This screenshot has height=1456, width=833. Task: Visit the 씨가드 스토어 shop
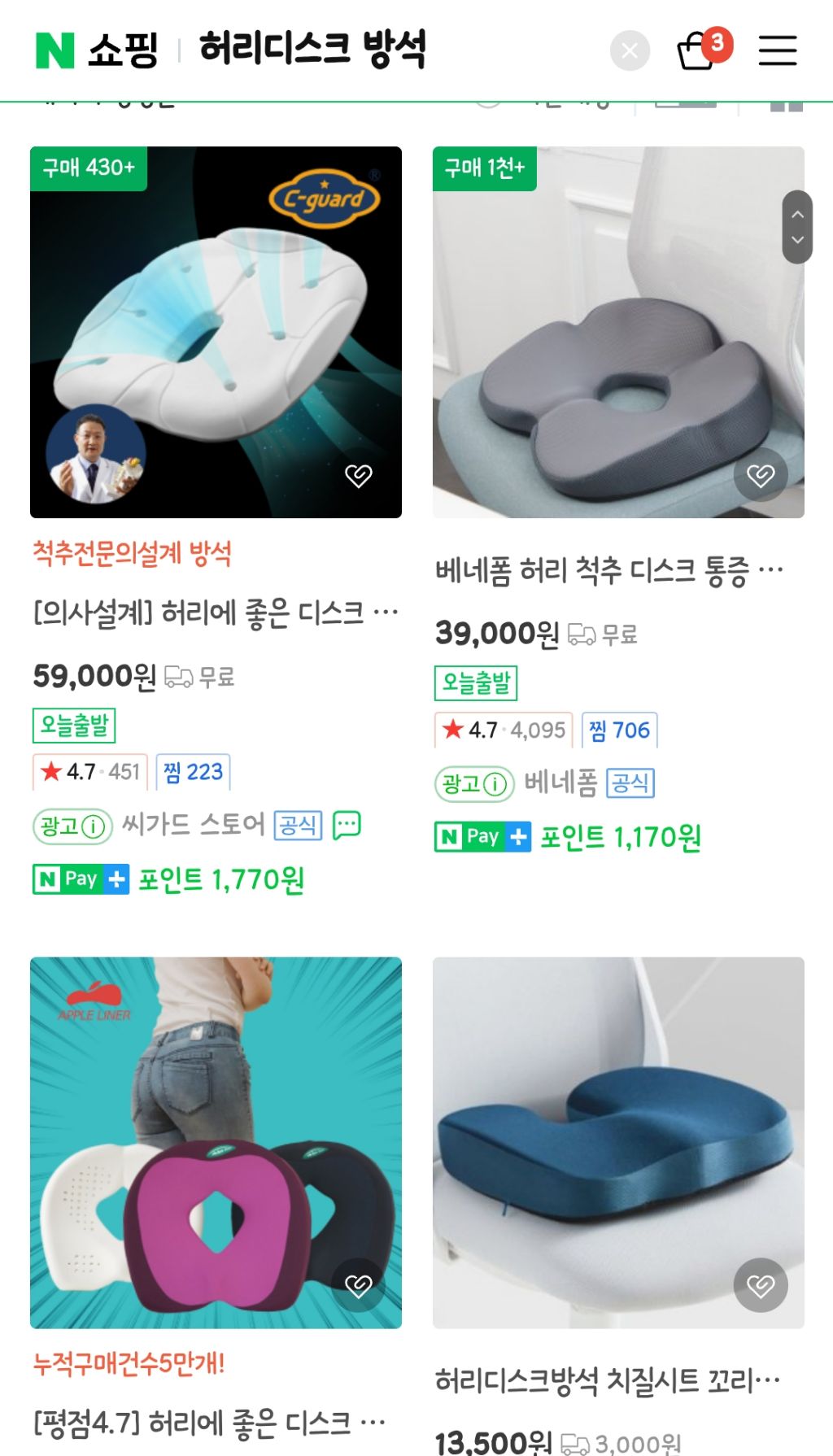coord(194,825)
